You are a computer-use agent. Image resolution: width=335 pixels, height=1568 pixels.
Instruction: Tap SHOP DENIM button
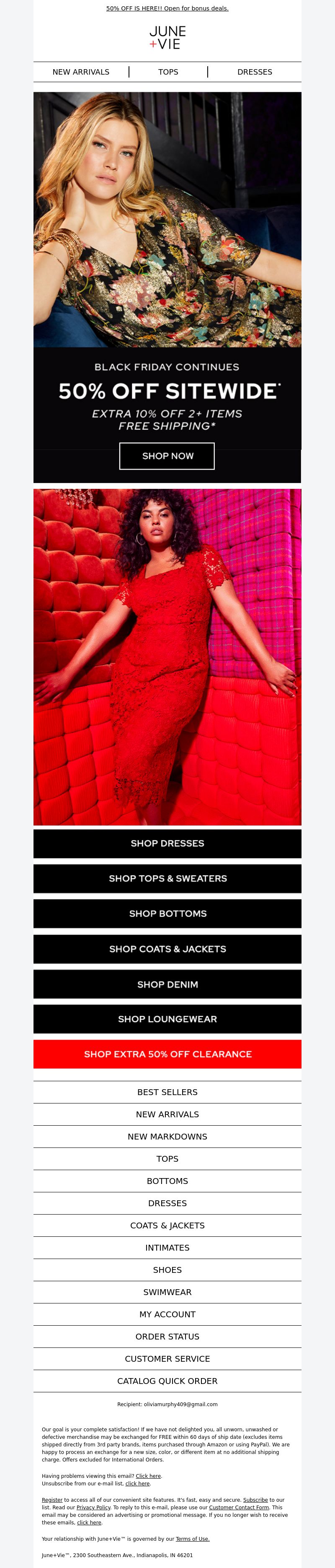click(167, 984)
